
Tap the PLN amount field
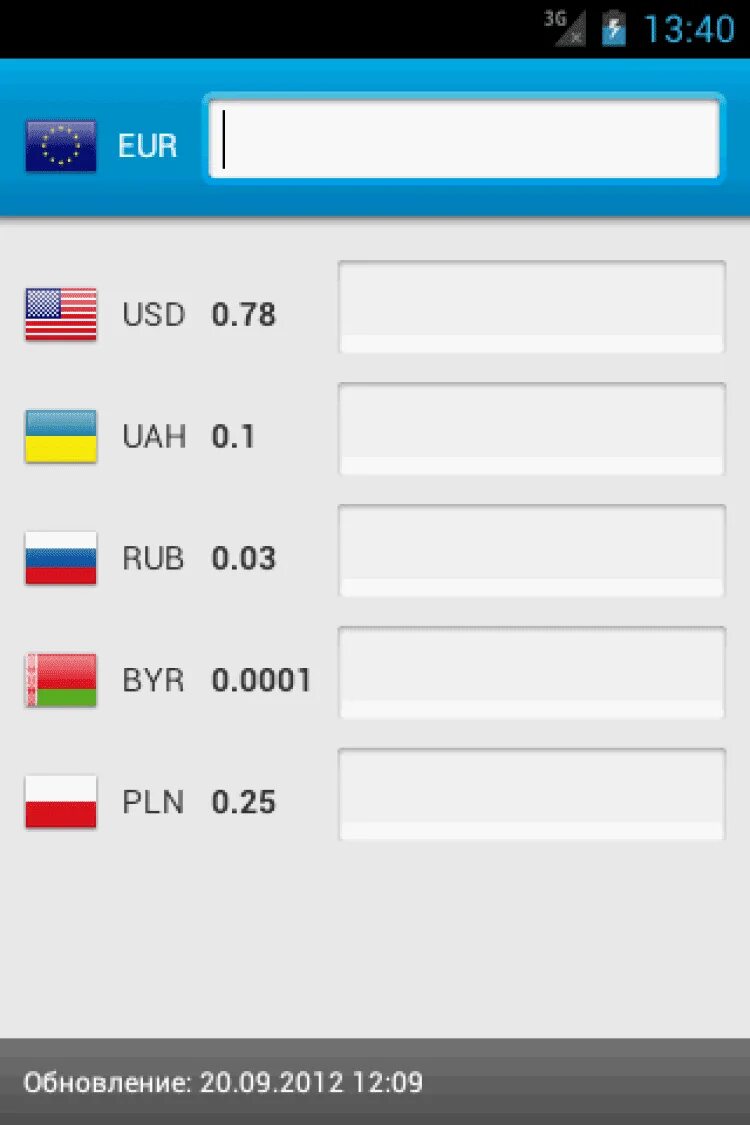[x=531, y=795]
